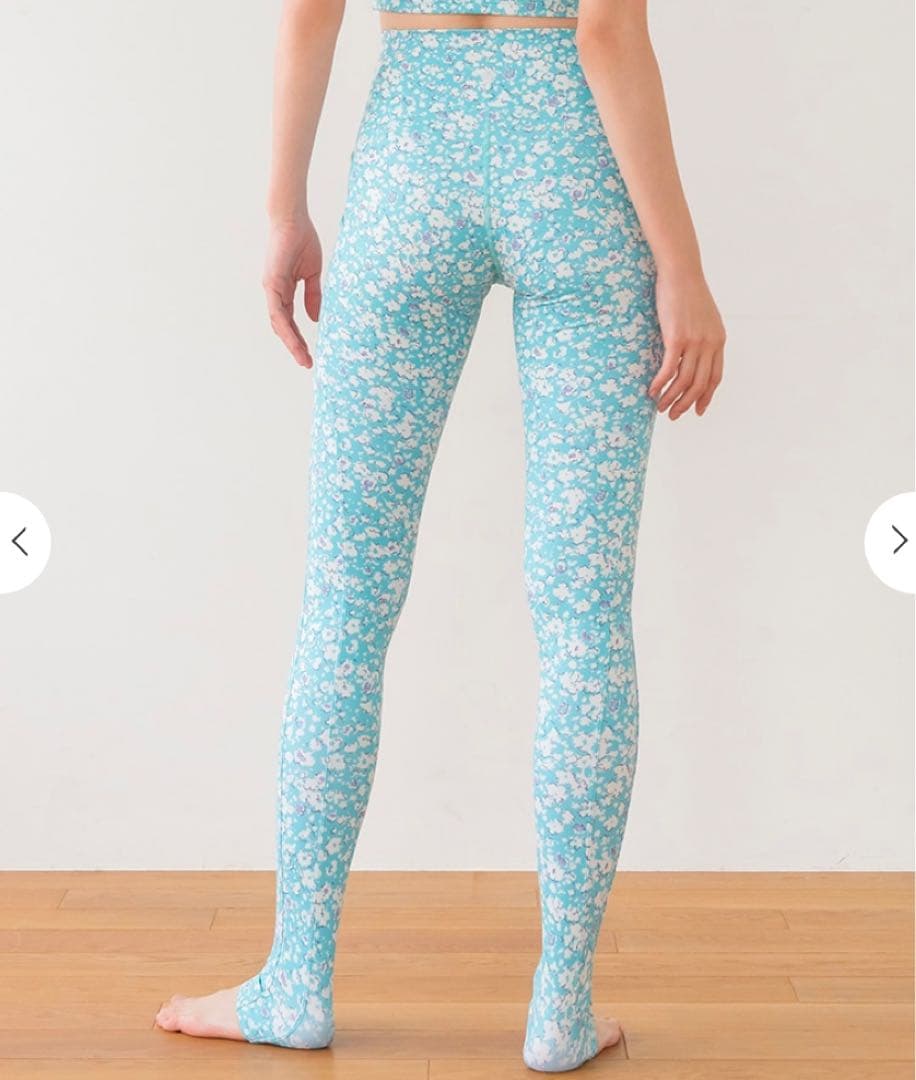
Task: Go to the previous product image
Action: point(20,542)
